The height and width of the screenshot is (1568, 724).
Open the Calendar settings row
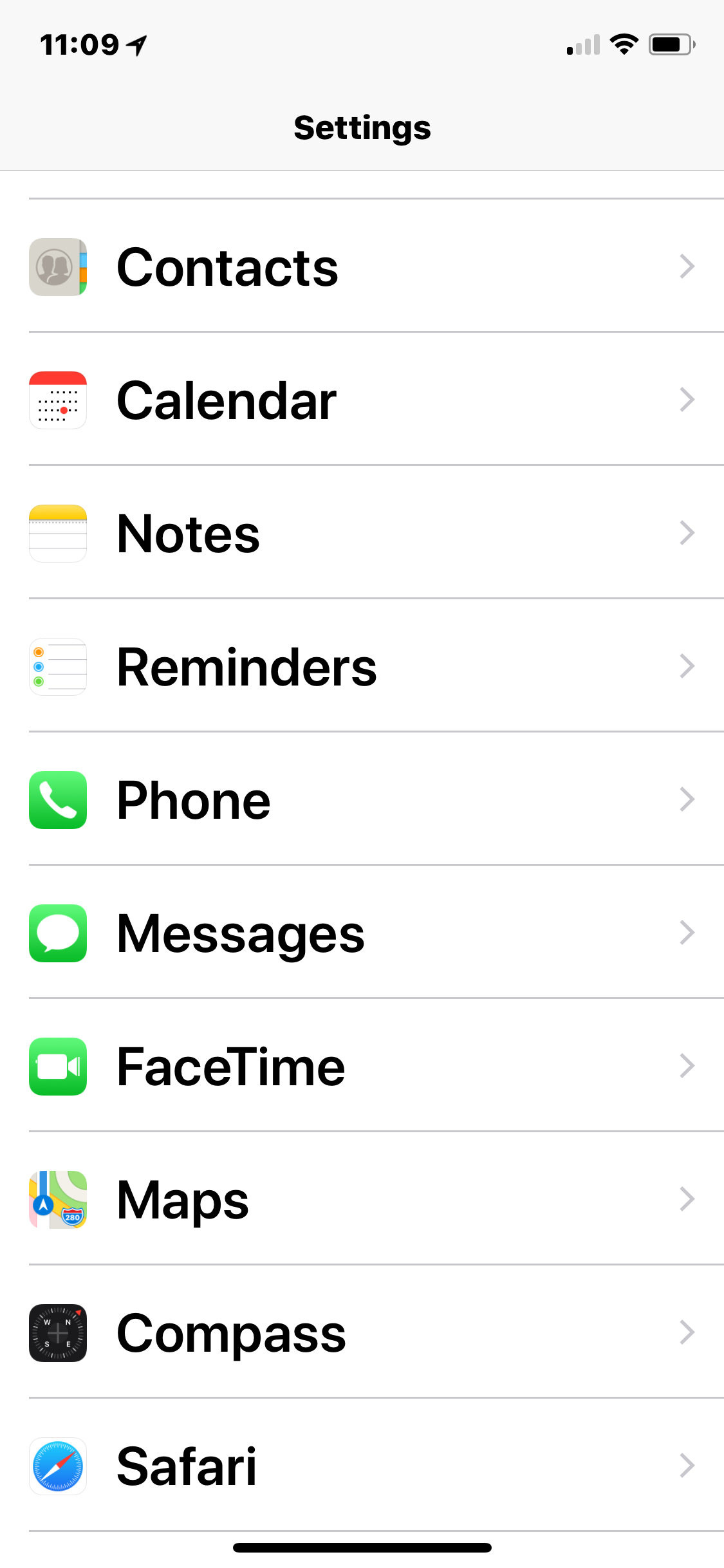click(x=362, y=400)
